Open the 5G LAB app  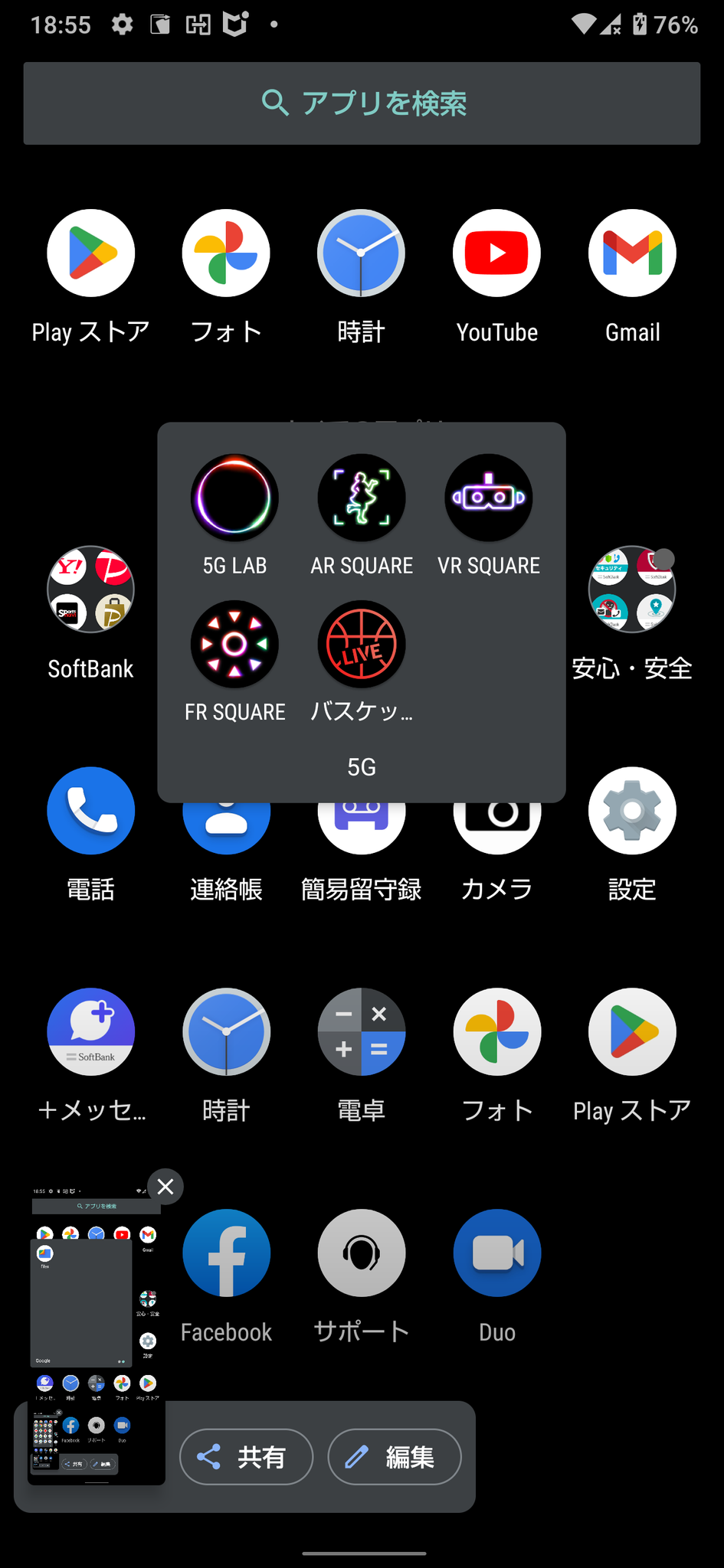tap(234, 498)
